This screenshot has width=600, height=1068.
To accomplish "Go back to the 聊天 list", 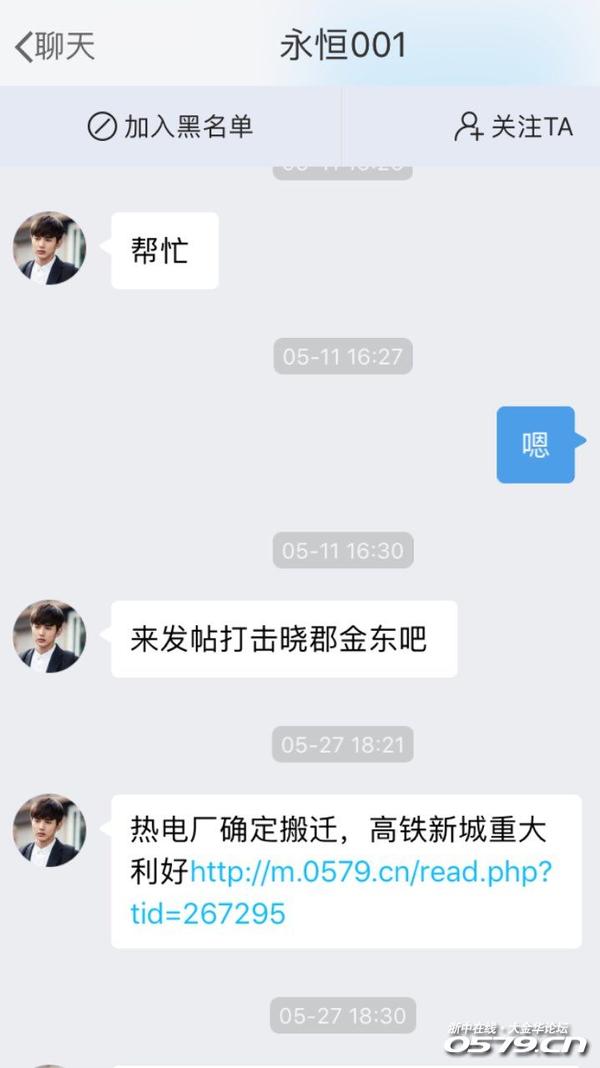I will [55, 46].
